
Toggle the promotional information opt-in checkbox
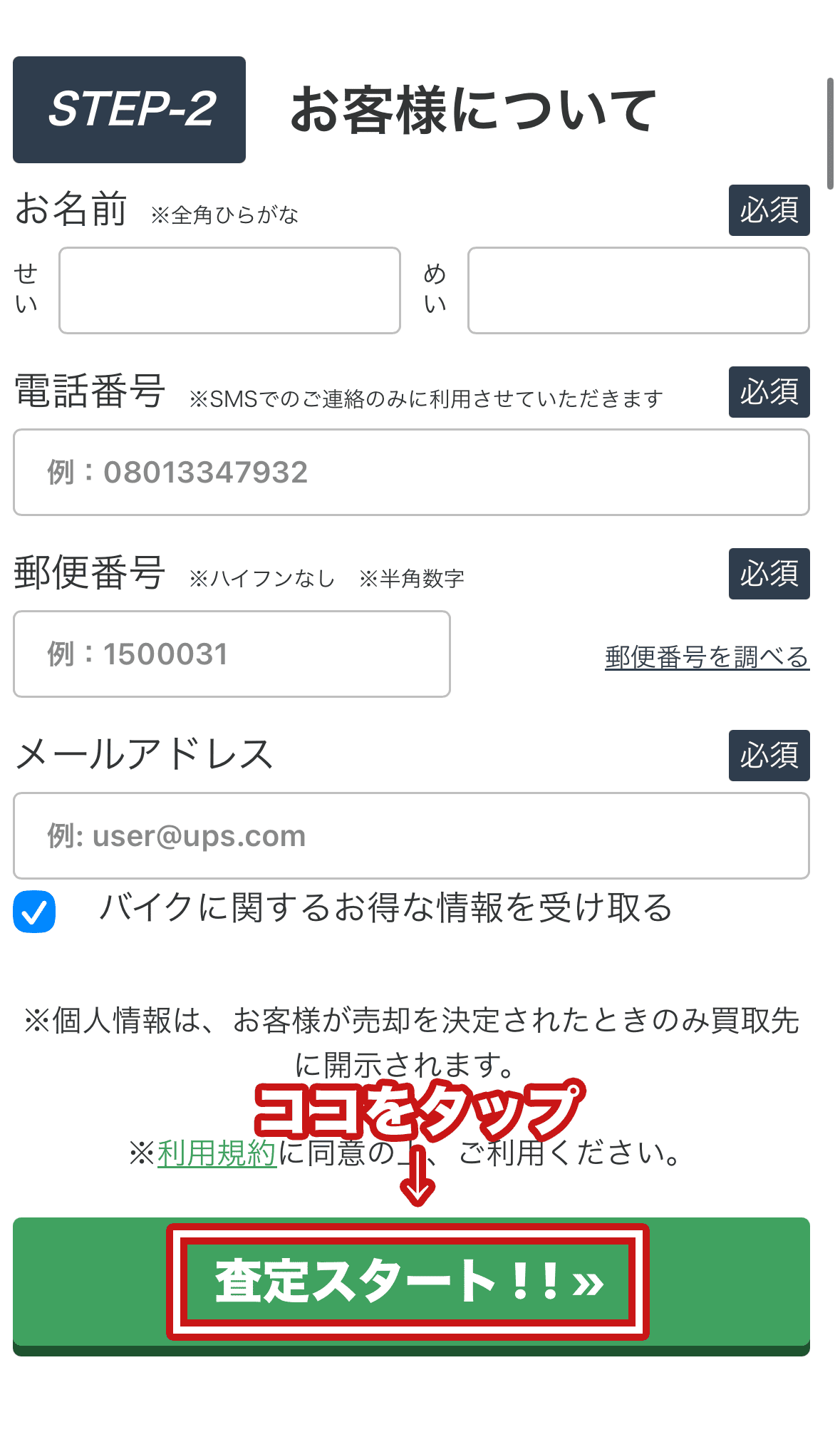(x=33, y=910)
